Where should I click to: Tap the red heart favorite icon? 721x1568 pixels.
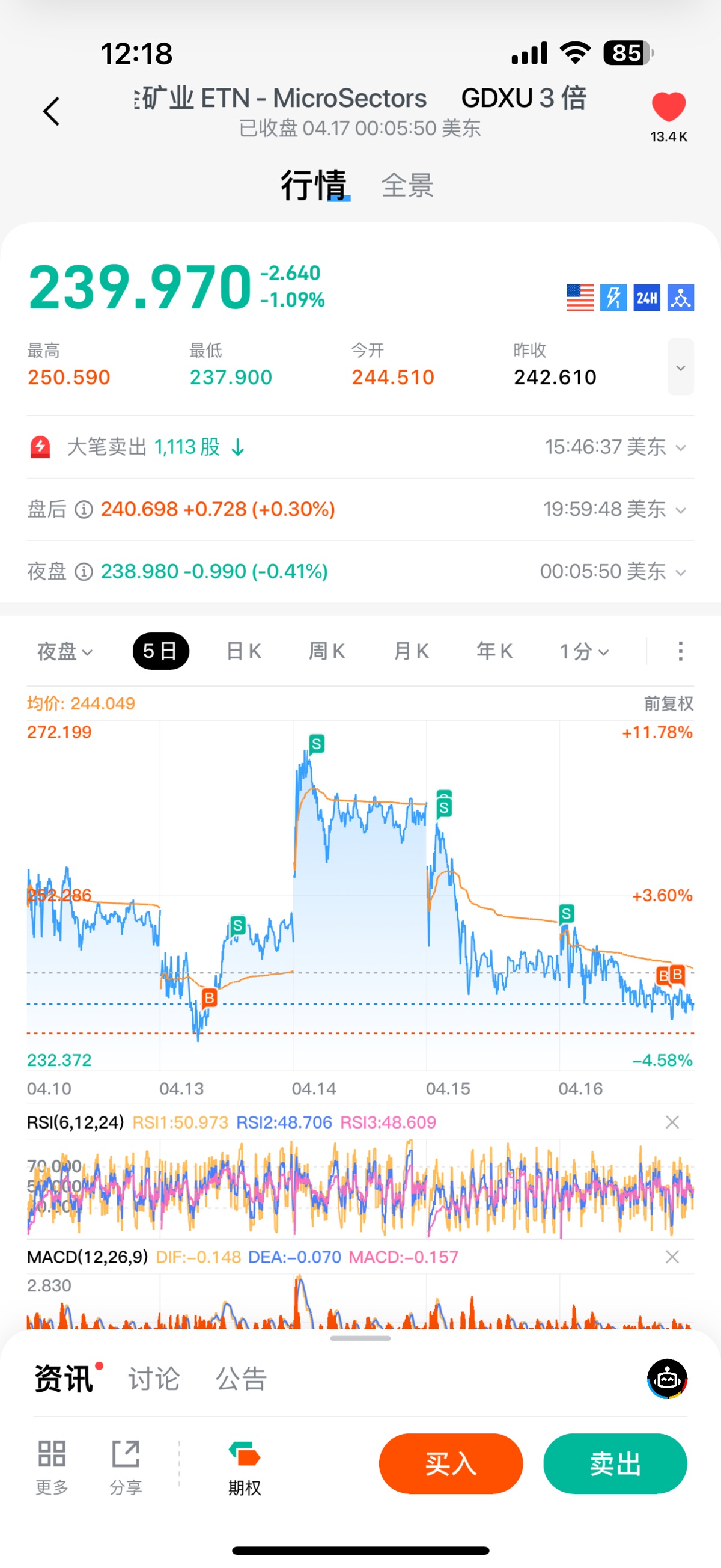pos(668,107)
